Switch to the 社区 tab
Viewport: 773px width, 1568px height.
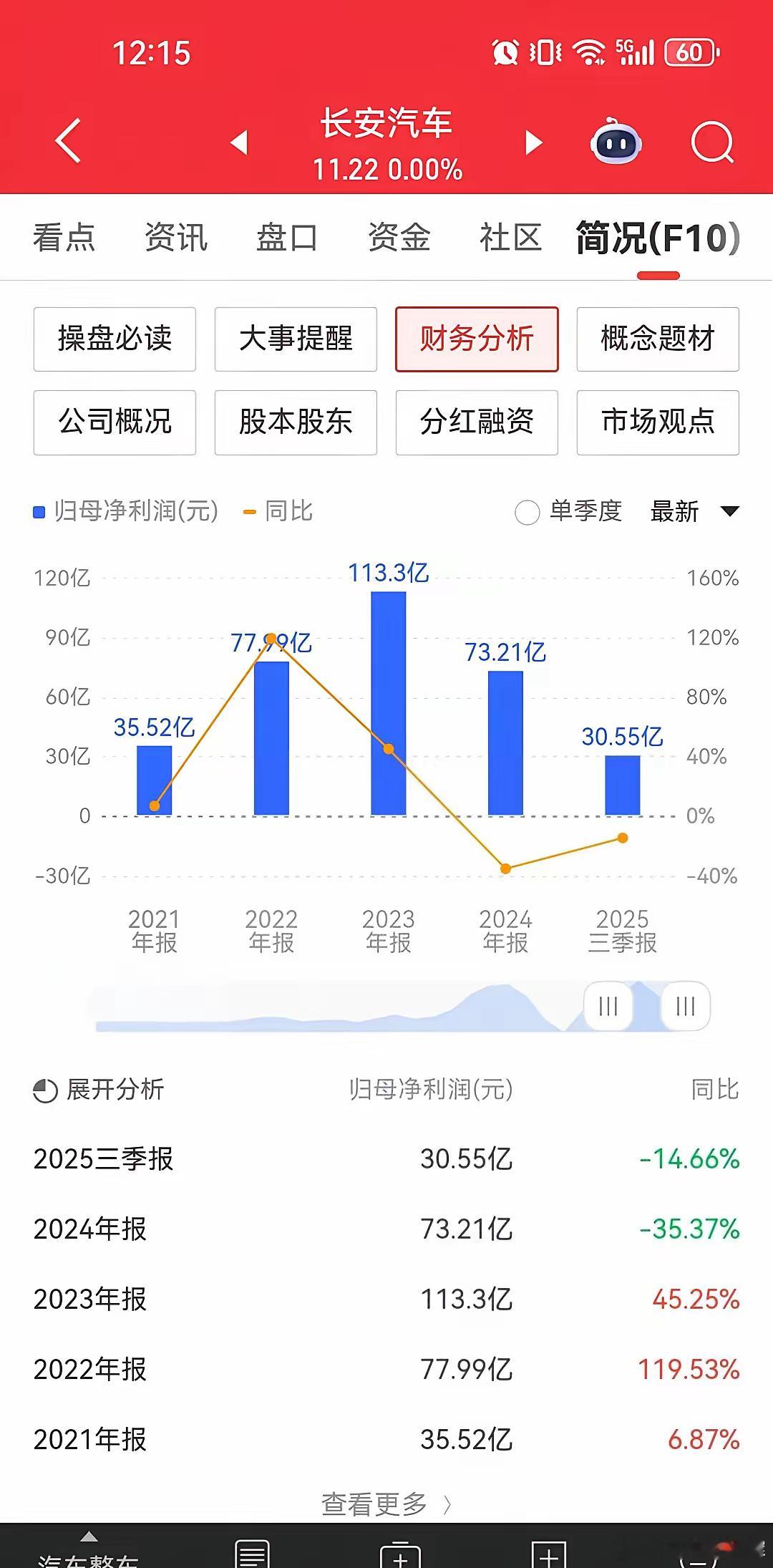point(510,236)
